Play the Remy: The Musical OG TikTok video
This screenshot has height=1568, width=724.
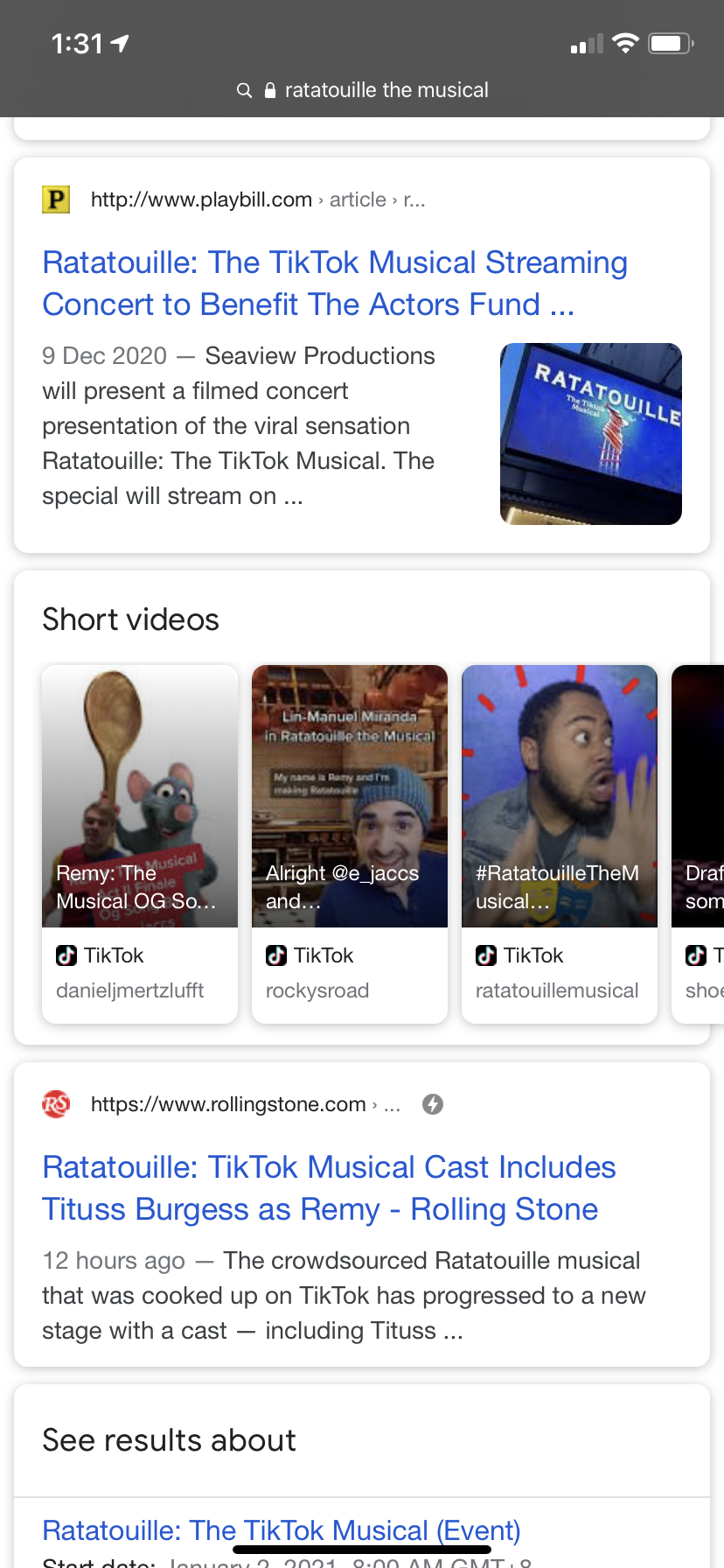point(140,796)
